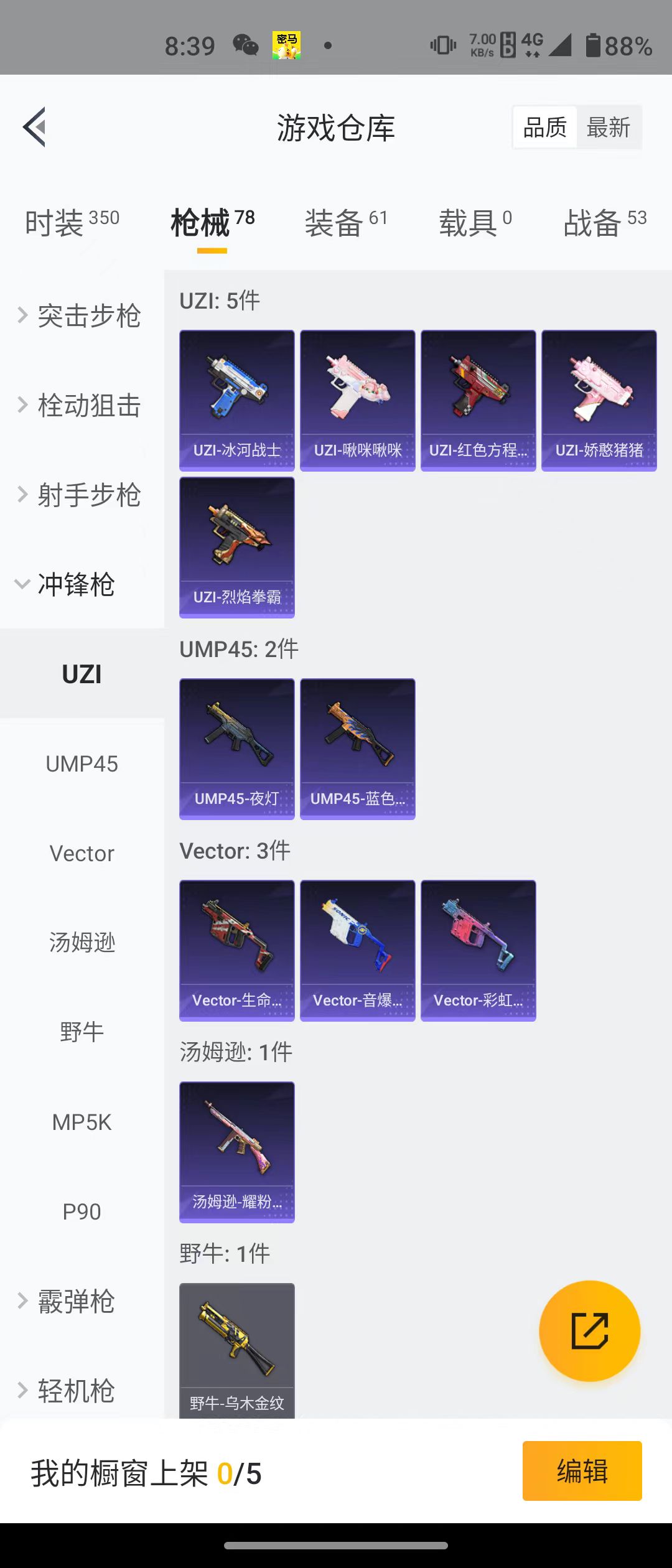The height and width of the screenshot is (1568, 672).
Task: Expand the 霰弹枪 category
Action: coord(68,1302)
